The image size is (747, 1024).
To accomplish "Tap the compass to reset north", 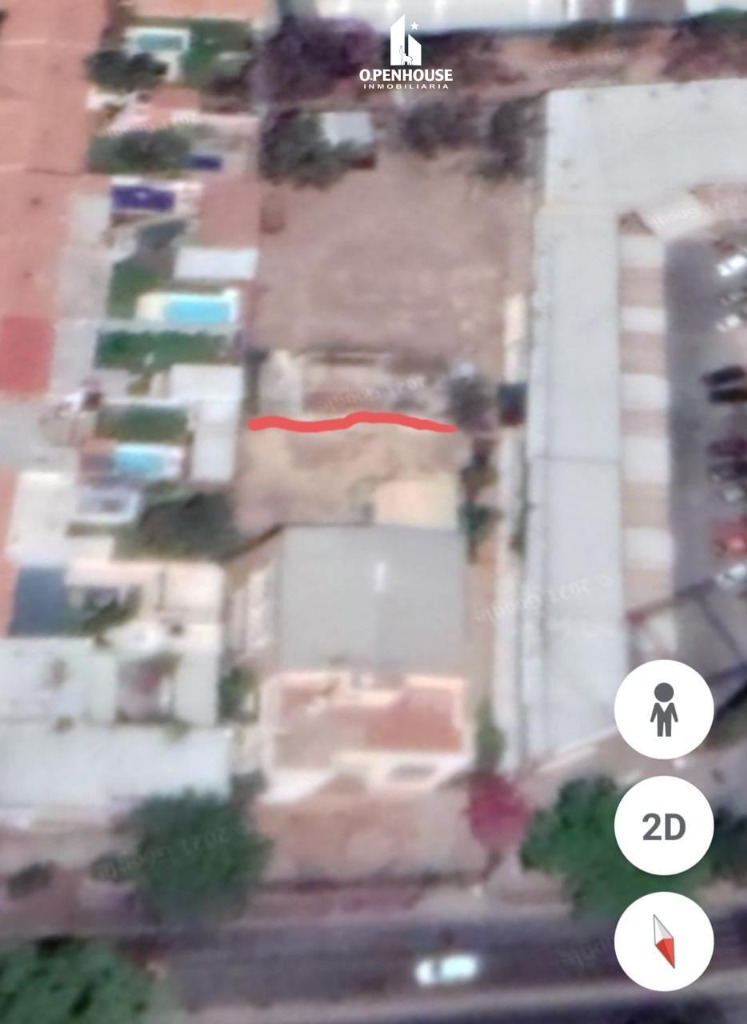I will [663, 941].
